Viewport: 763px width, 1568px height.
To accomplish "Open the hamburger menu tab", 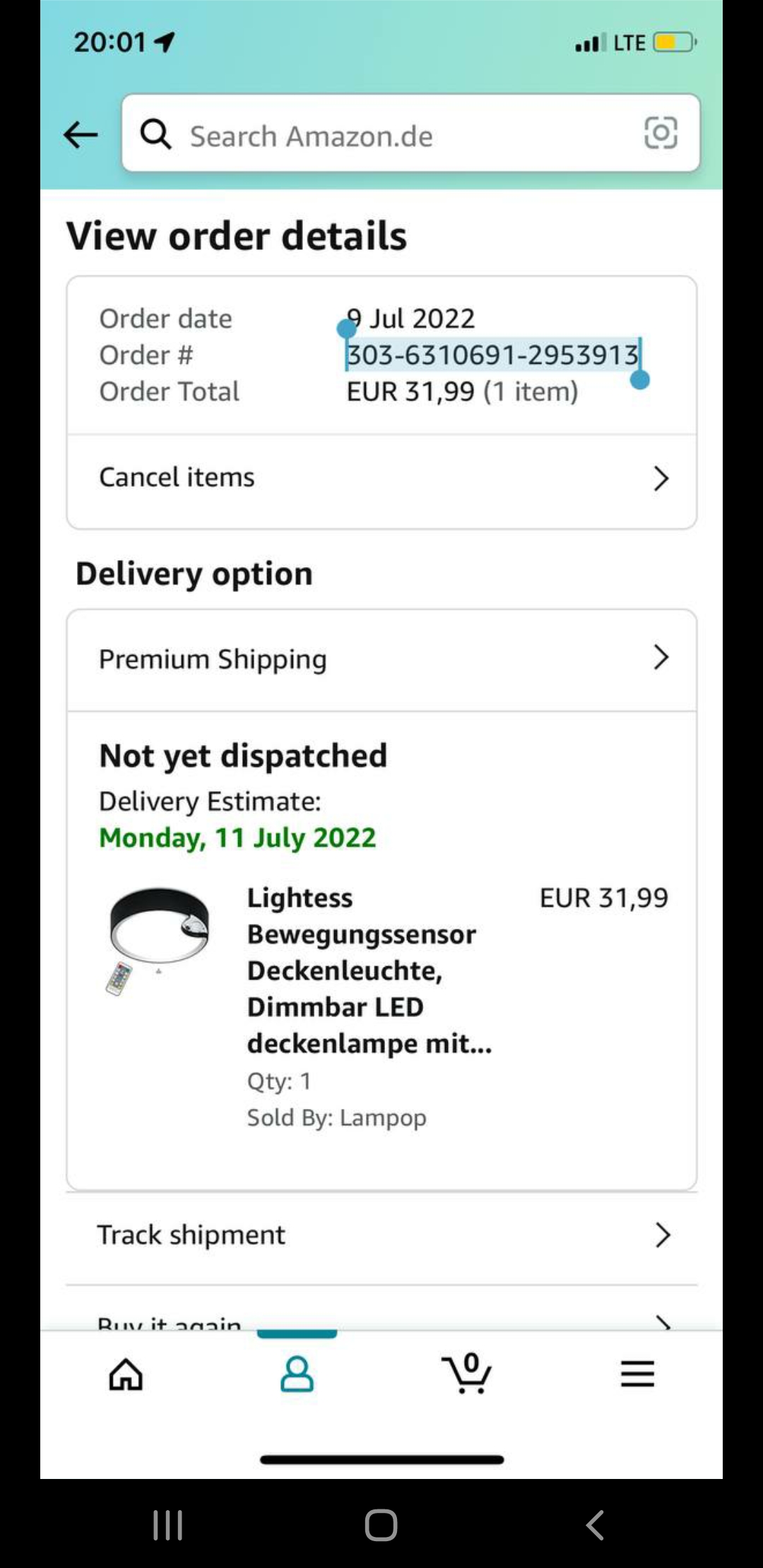I will point(637,1374).
